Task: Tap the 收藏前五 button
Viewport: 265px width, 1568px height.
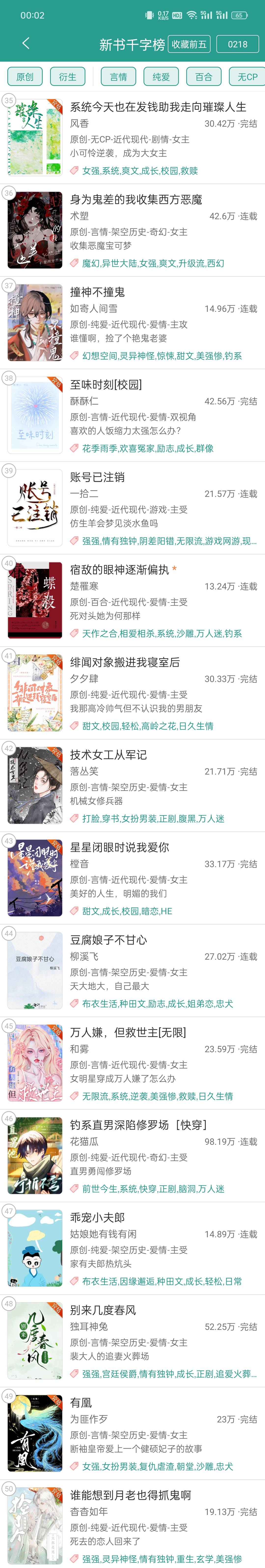Action: [189, 44]
